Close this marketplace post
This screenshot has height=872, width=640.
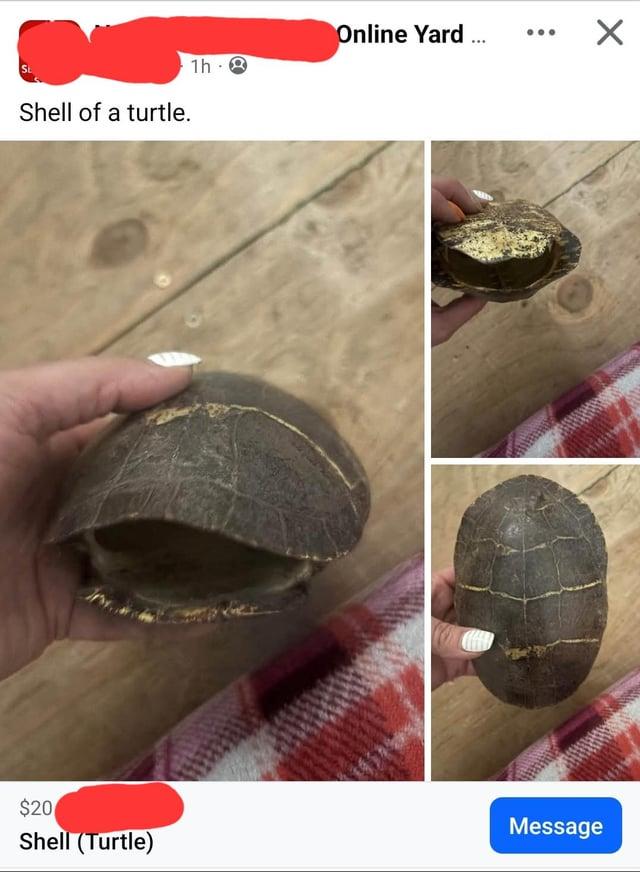(609, 34)
